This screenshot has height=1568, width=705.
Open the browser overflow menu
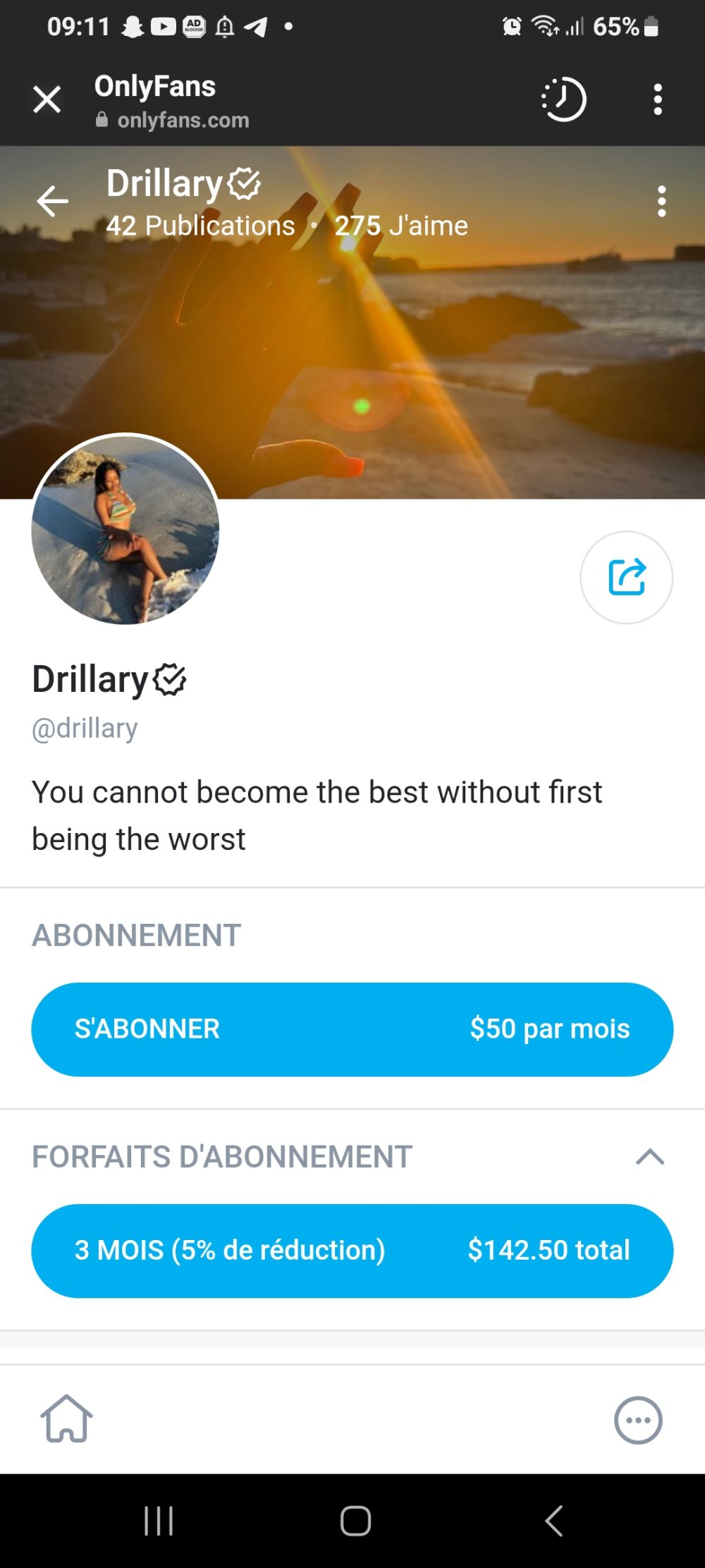coord(657,99)
